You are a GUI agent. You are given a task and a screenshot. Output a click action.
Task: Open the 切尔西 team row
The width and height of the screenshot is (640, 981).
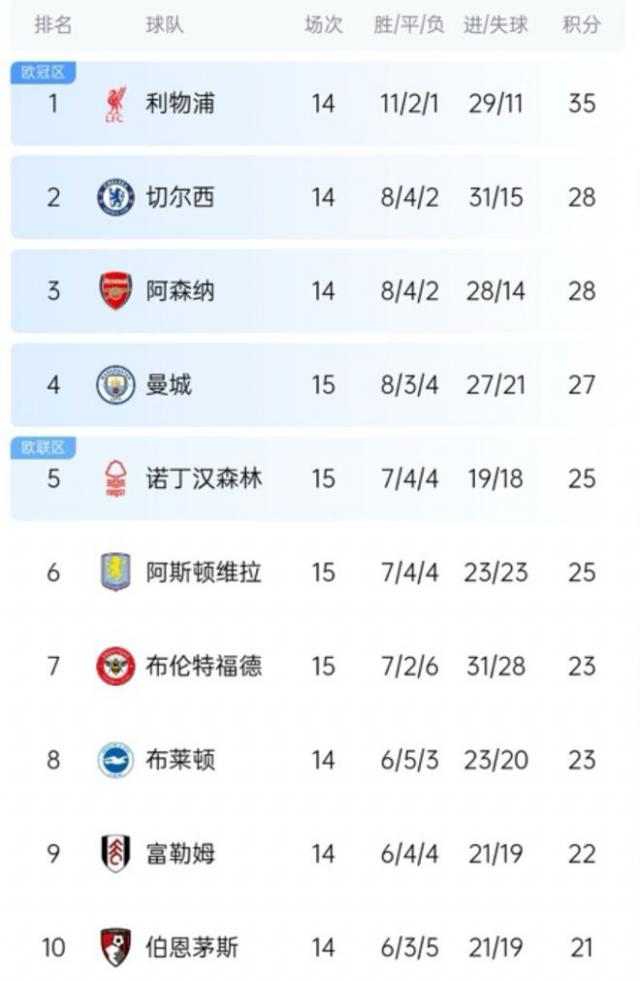click(x=318, y=197)
